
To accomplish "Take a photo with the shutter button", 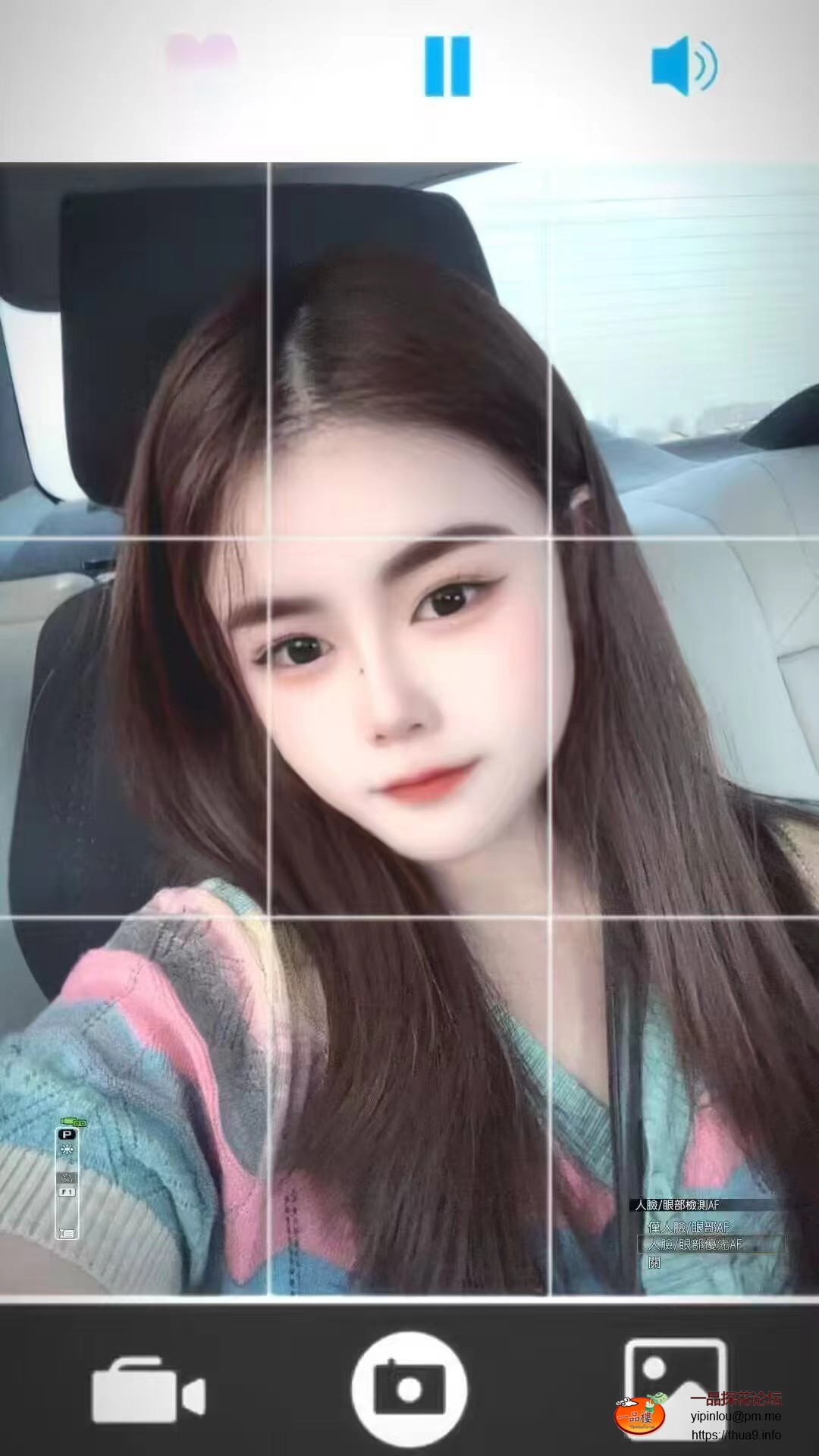I will [x=409, y=1389].
